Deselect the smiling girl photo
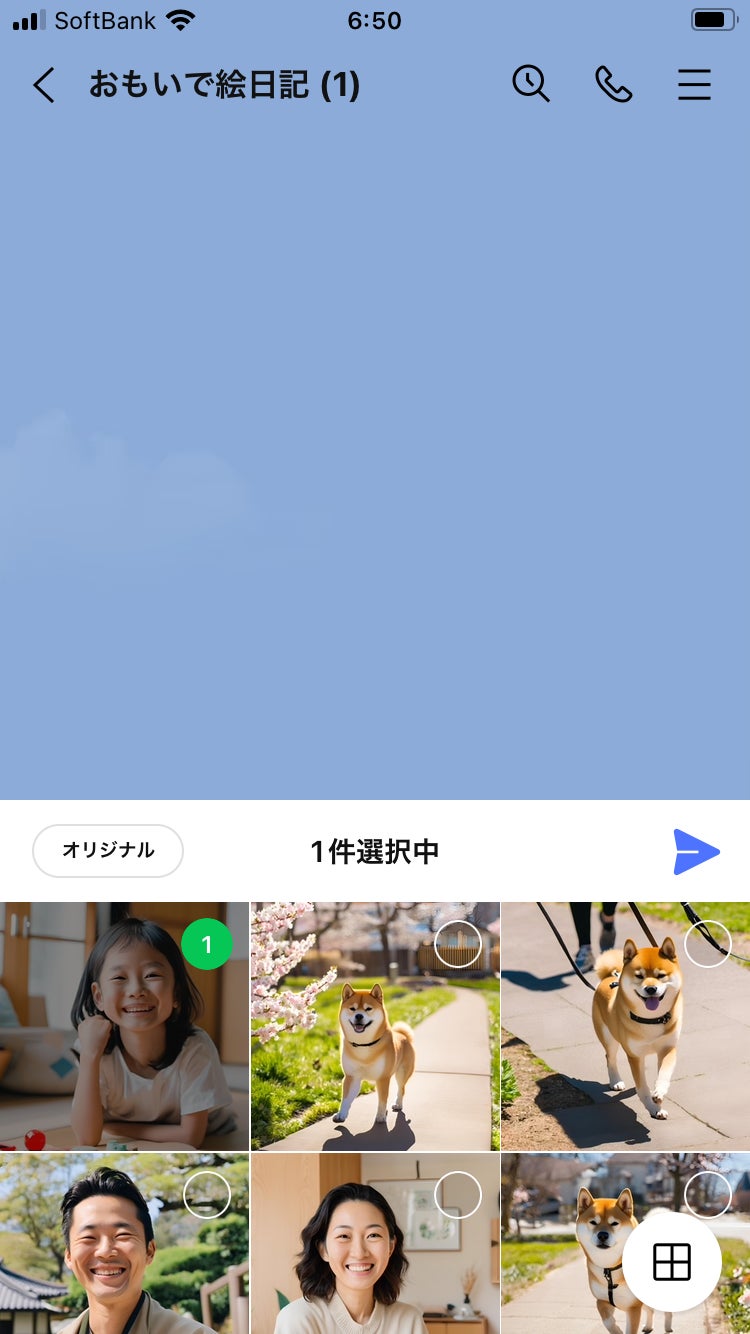This screenshot has width=750, height=1334. coord(206,944)
